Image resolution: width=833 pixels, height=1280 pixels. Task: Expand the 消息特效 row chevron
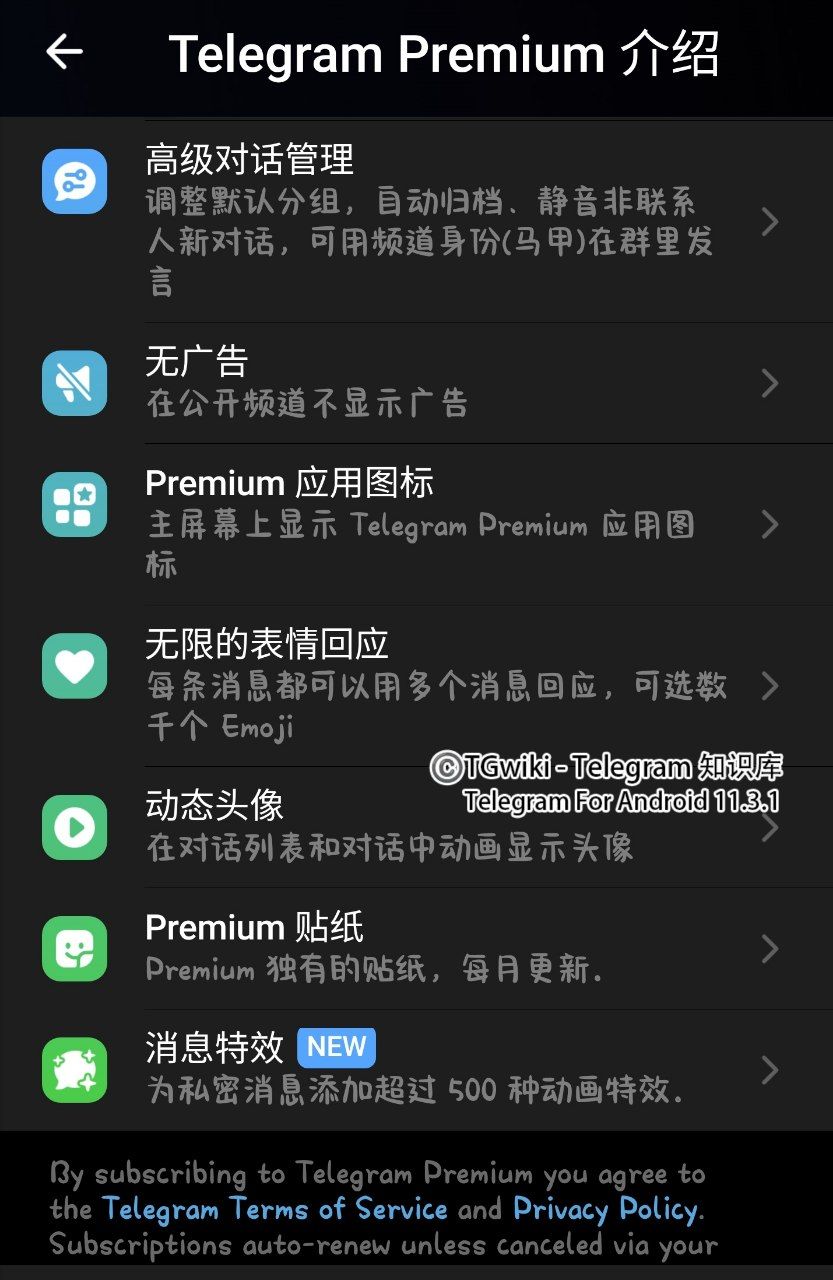click(x=771, y=1069)
